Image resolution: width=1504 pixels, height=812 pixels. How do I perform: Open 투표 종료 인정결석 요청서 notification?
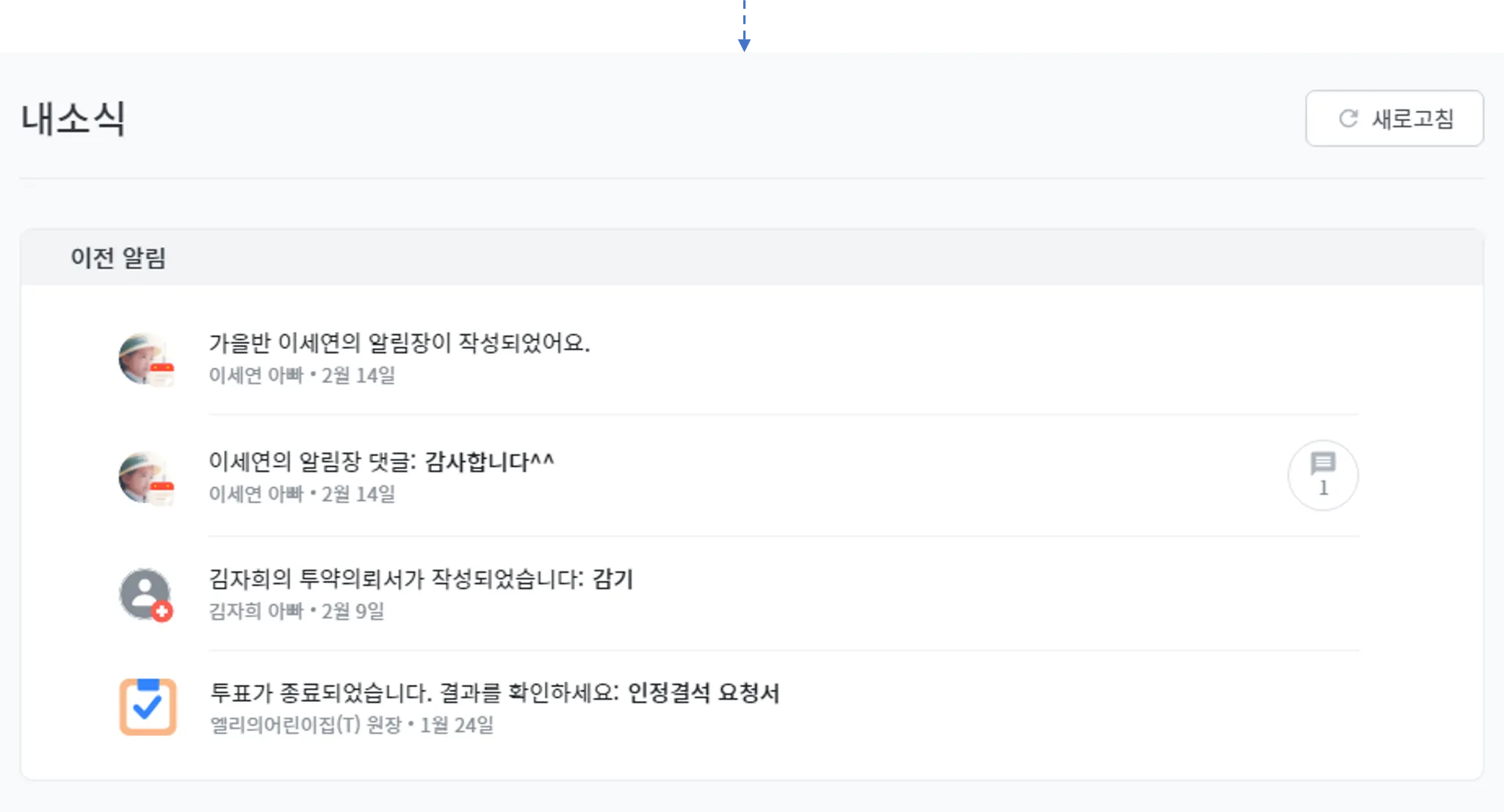coord(494,693)
